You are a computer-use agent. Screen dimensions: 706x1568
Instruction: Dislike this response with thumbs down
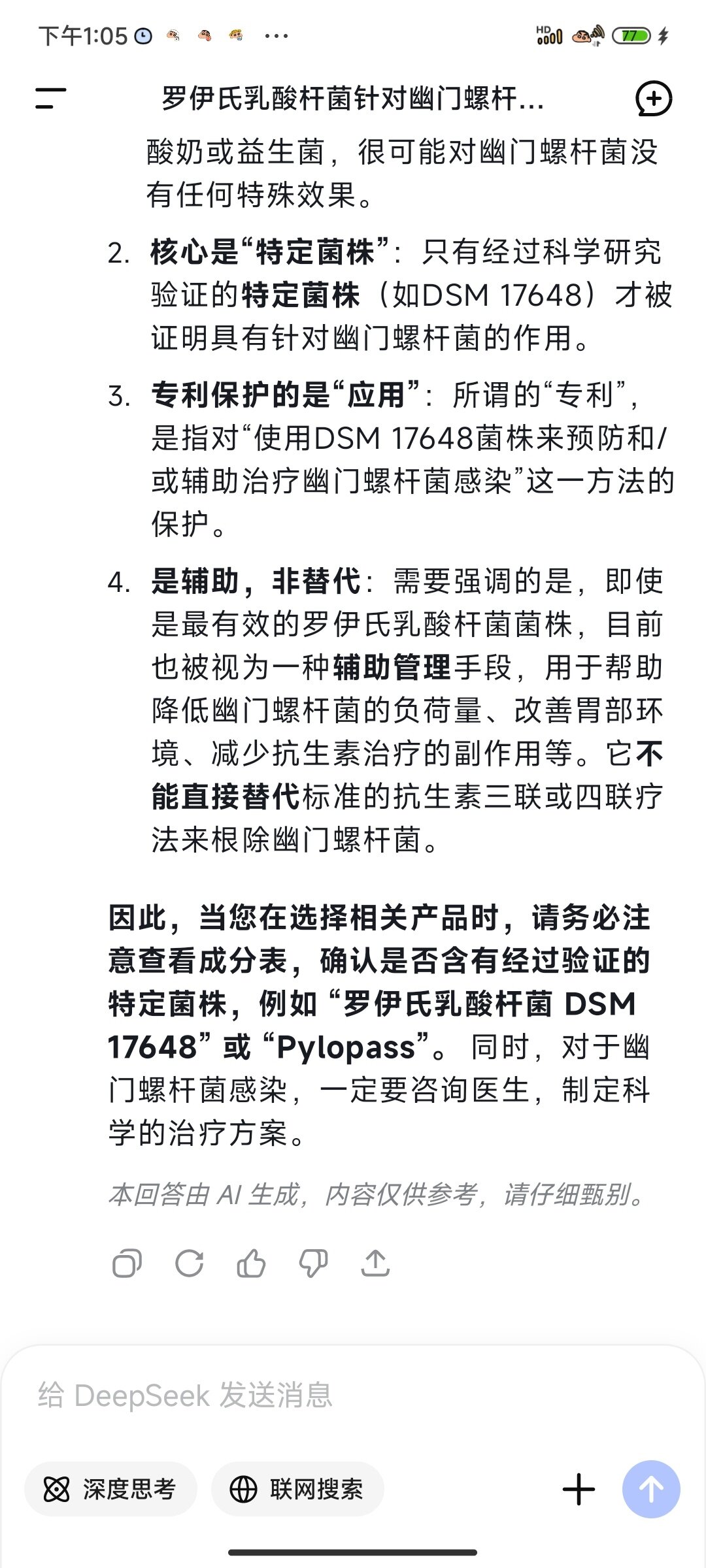click(313, 1263)
